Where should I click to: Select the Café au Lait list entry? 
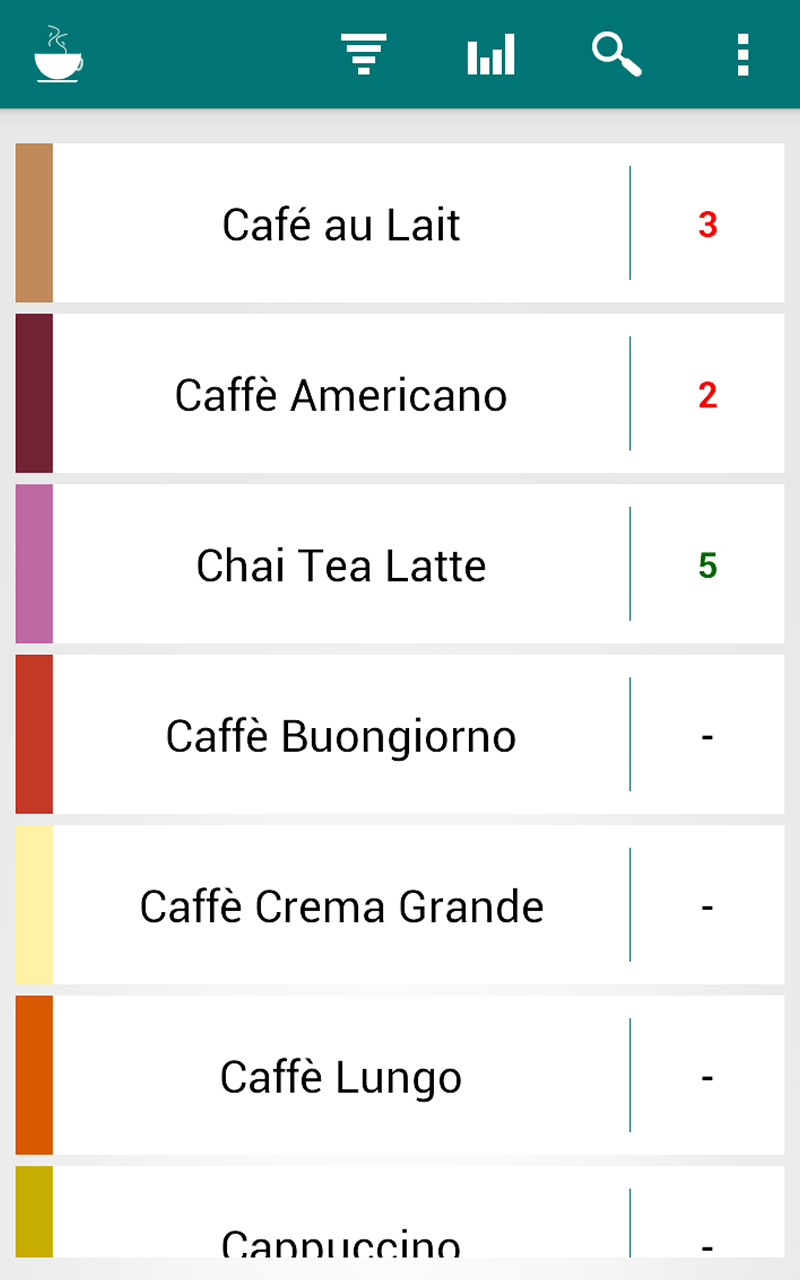click(342, 223)
